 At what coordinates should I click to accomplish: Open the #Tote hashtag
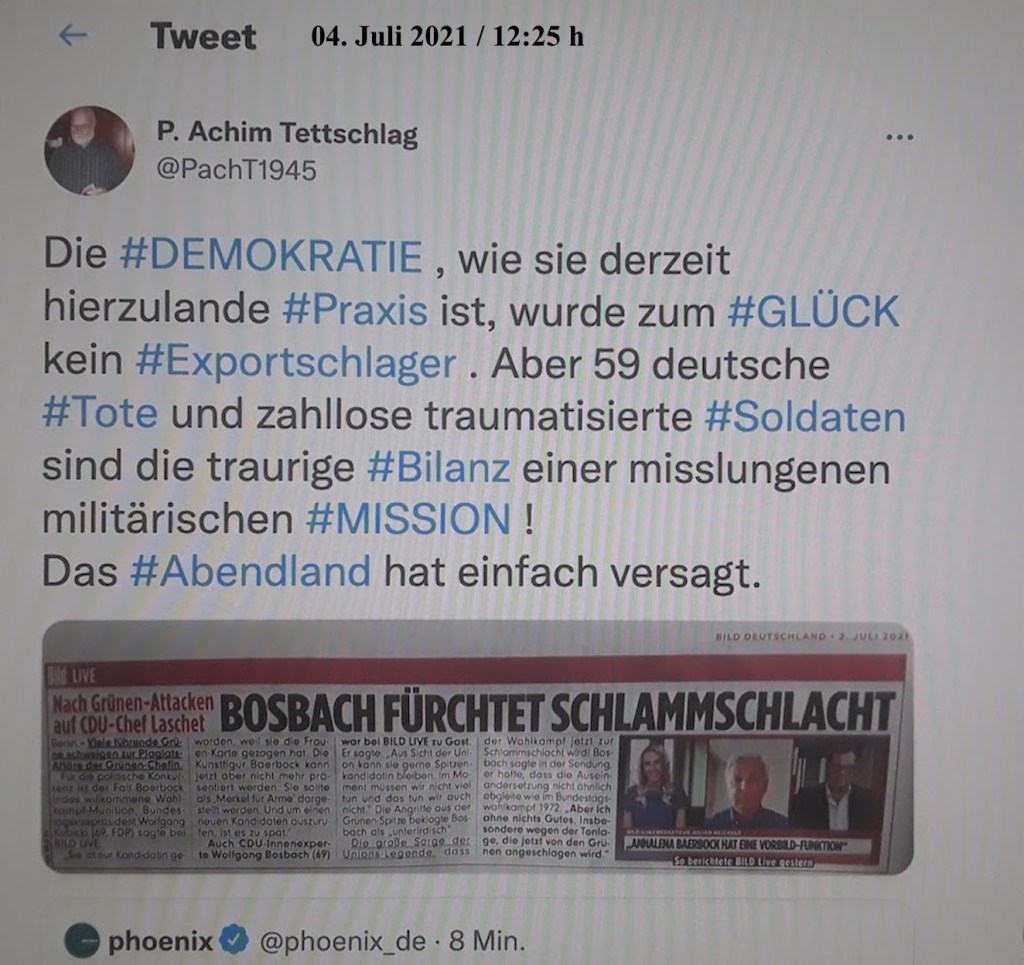click(100, 415)
